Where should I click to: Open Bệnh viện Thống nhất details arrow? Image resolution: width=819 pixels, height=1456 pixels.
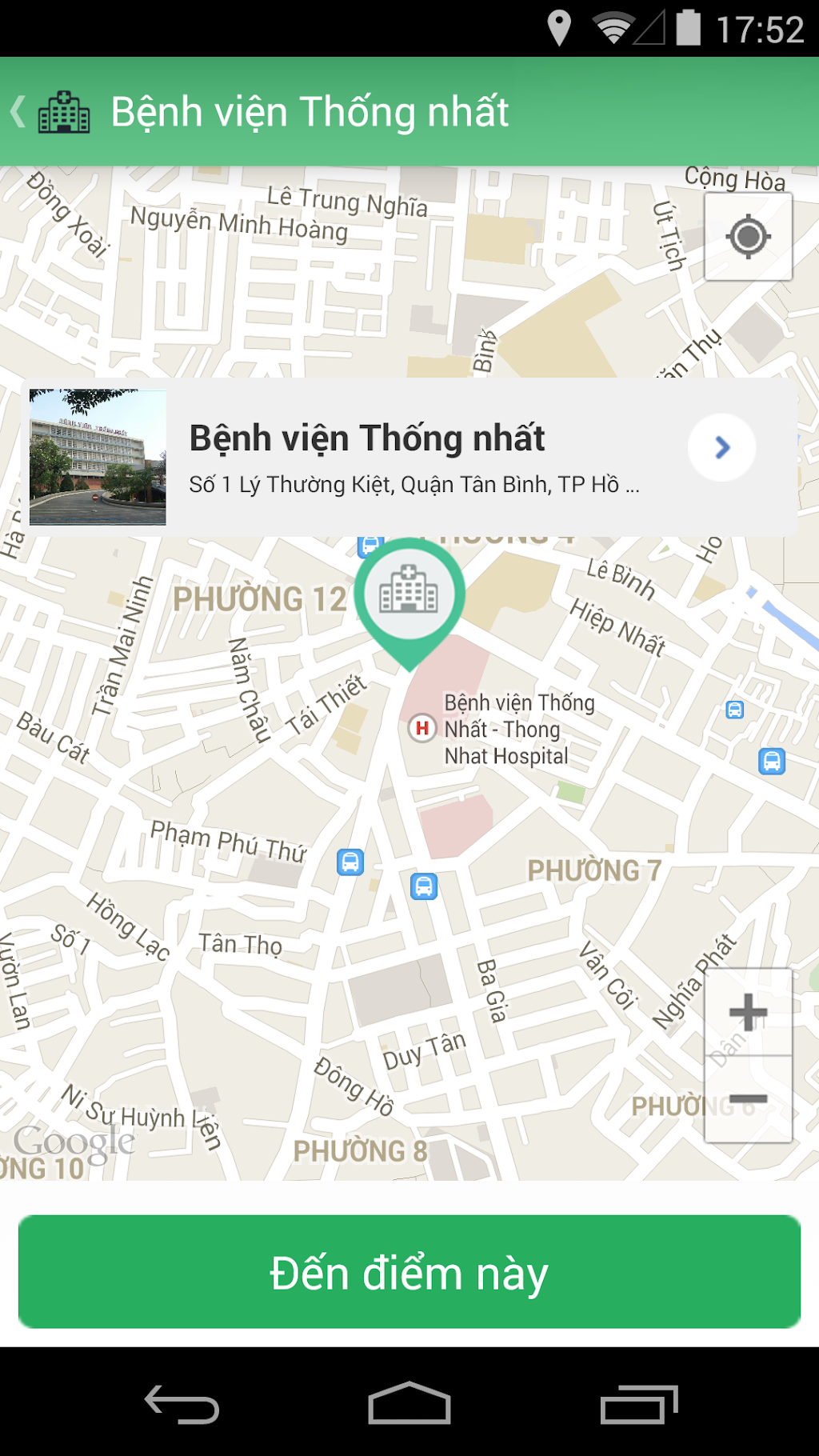click(x=721, y=447)
